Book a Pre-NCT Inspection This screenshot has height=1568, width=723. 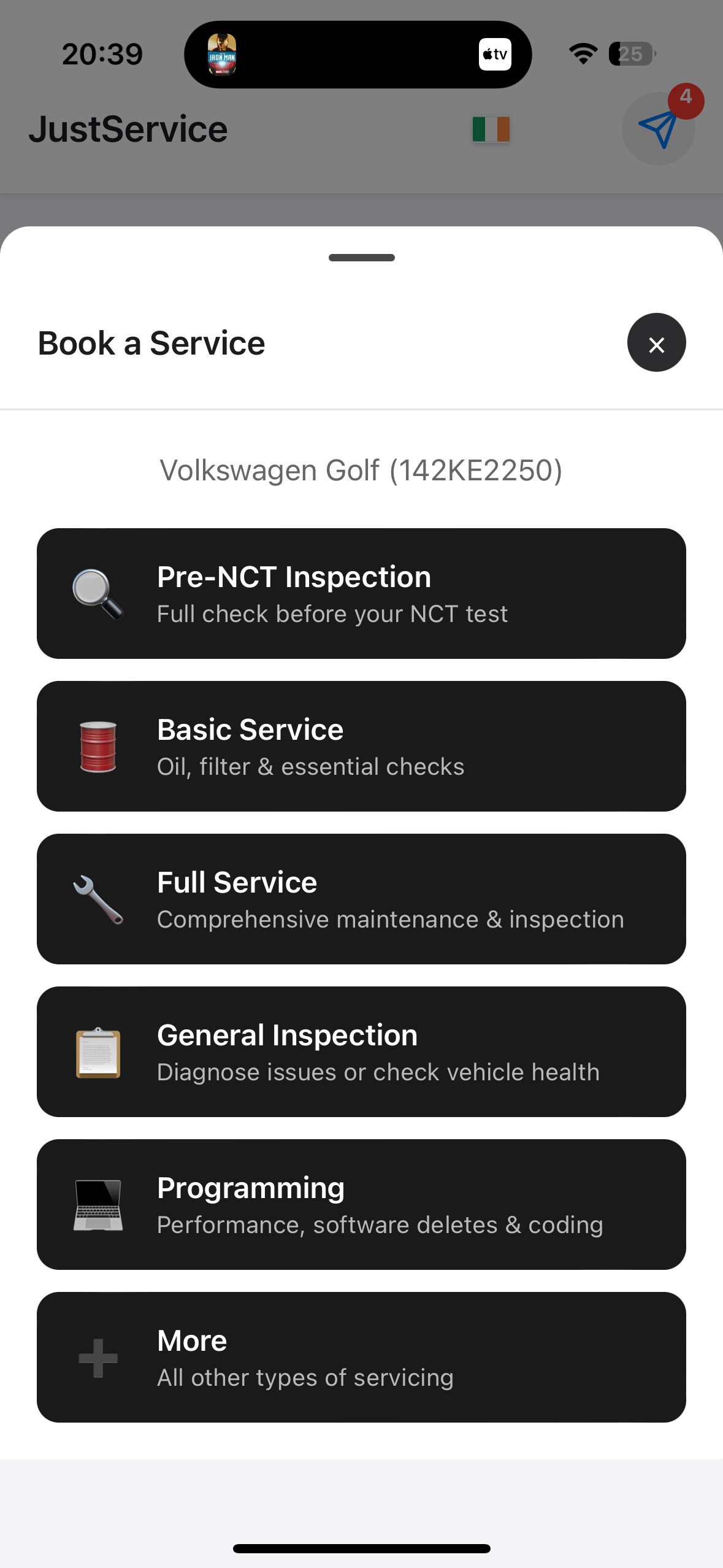click(x=361, y=592)
